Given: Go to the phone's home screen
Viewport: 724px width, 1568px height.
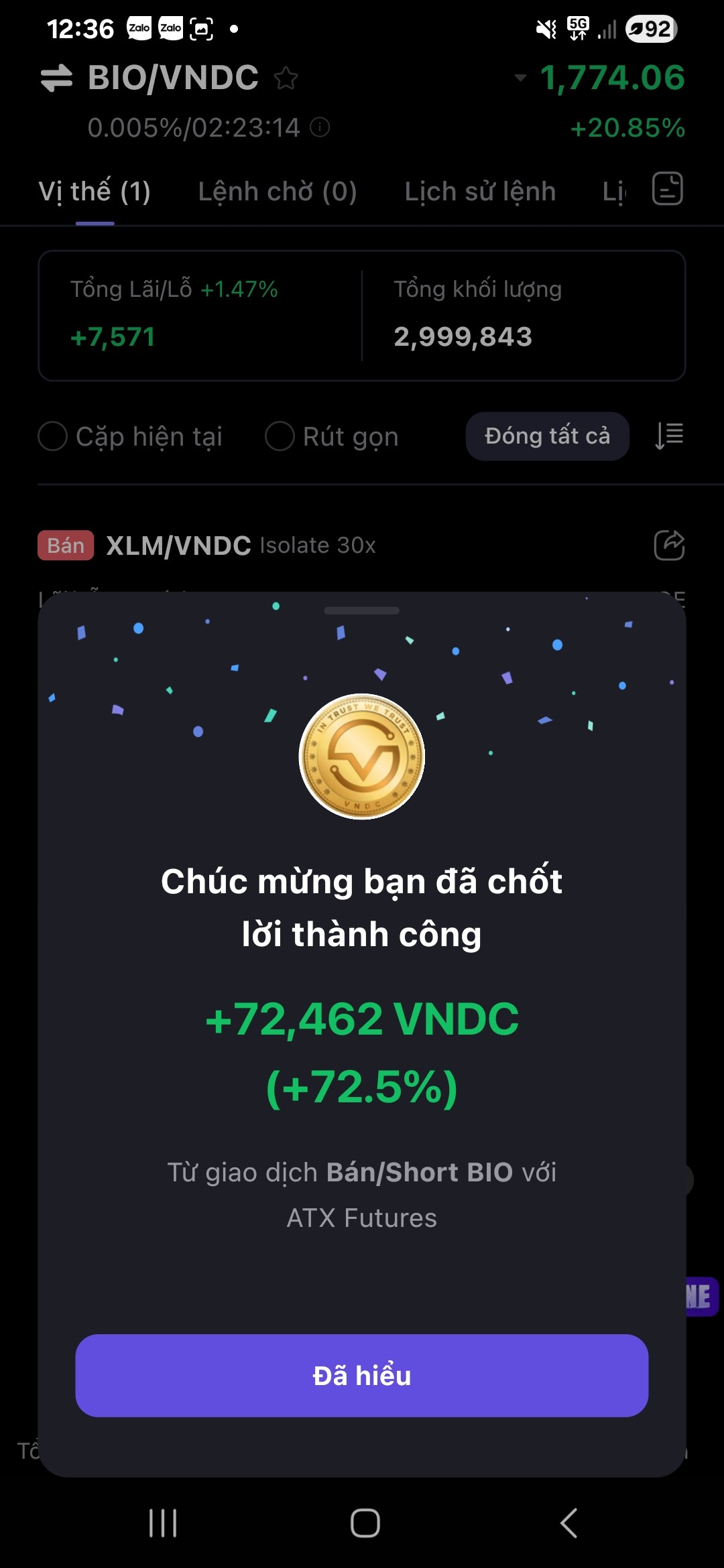Looking at the screenshot, I should 365,1523.
